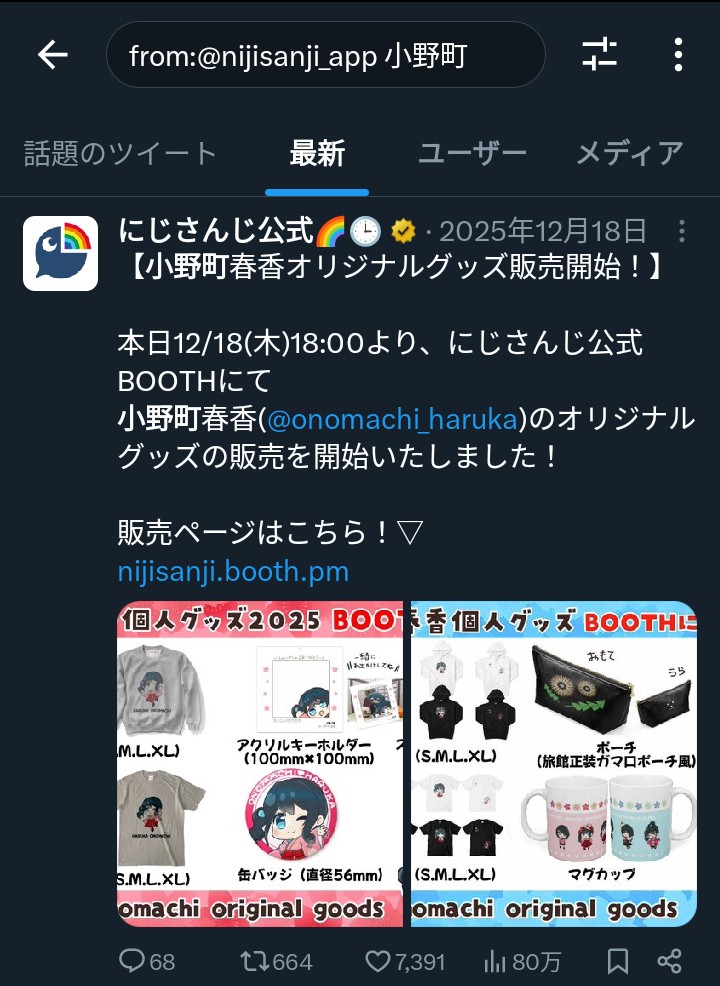
Task: View the first goods image with sweatshirt
Action: pyautogui.click(x=260, y=763)
